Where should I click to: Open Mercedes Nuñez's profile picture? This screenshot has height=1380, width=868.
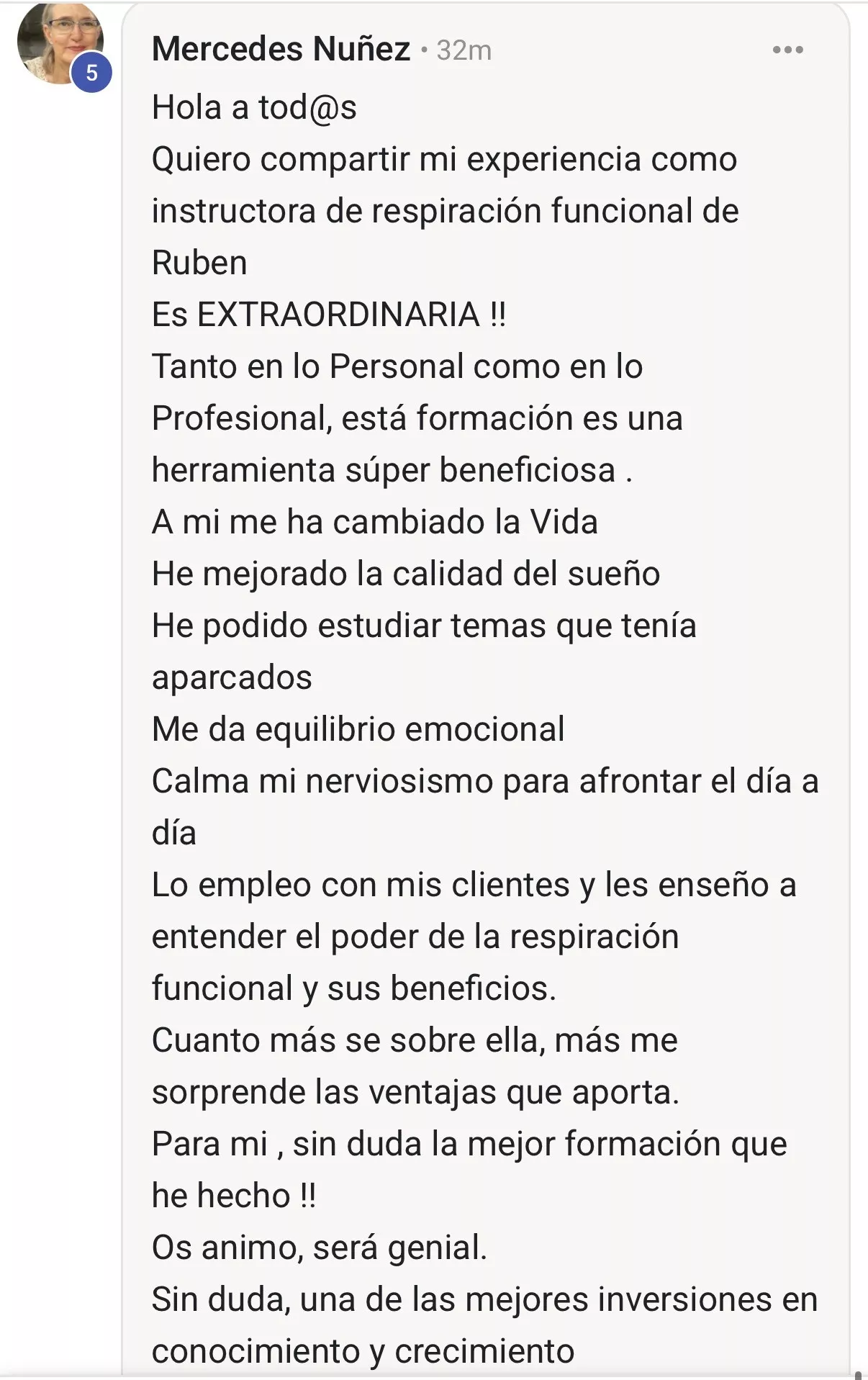click(59, 43)
